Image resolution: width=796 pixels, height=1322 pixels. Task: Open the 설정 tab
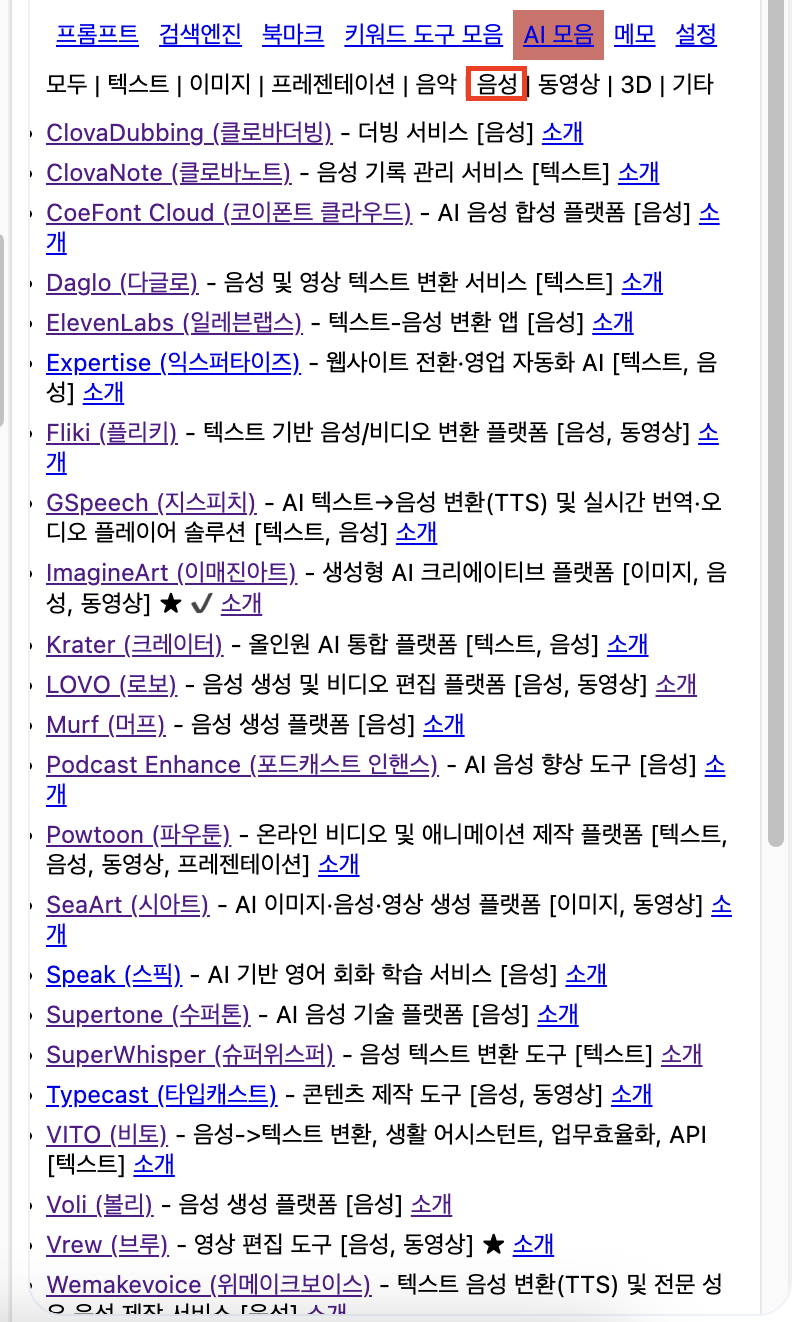(x=696, y=35)
